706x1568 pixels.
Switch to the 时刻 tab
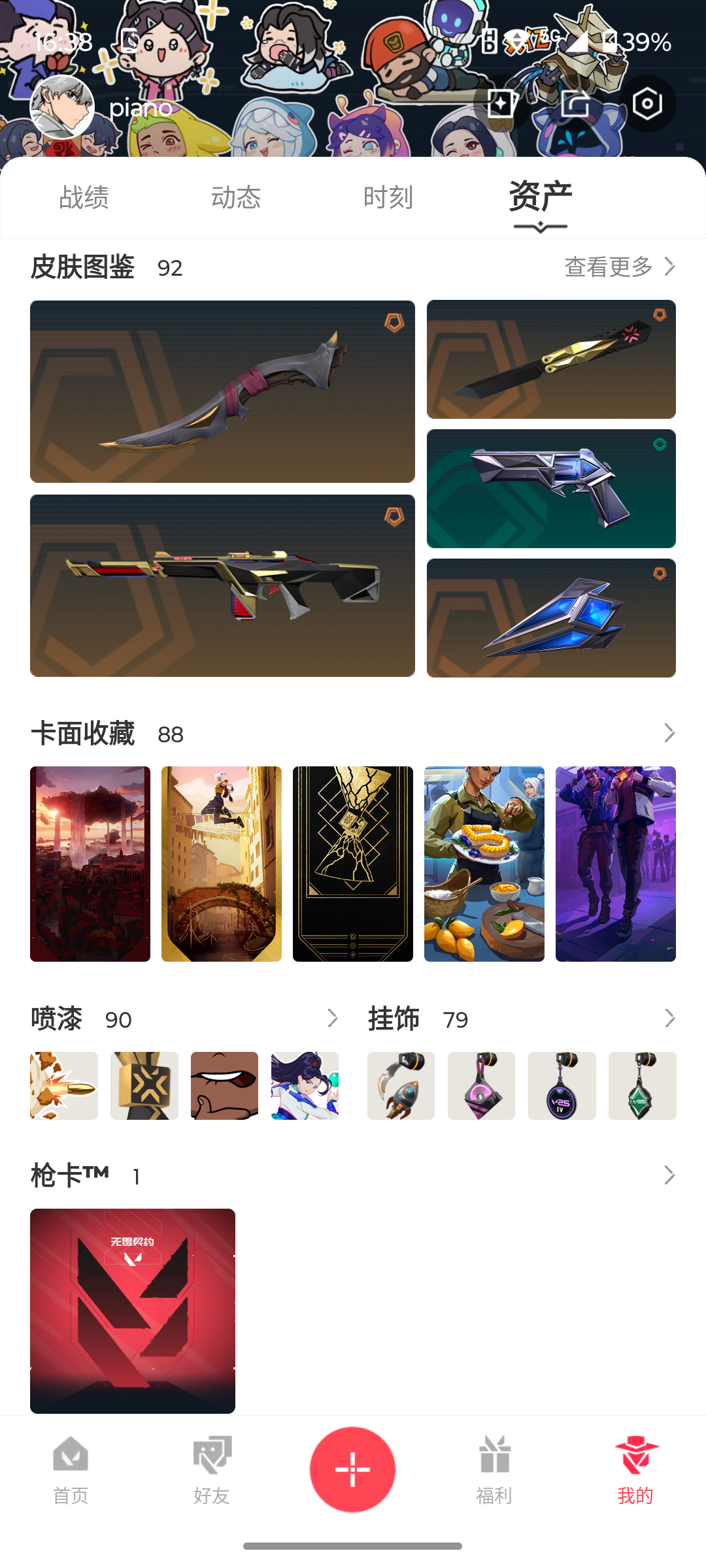[388, 197]
